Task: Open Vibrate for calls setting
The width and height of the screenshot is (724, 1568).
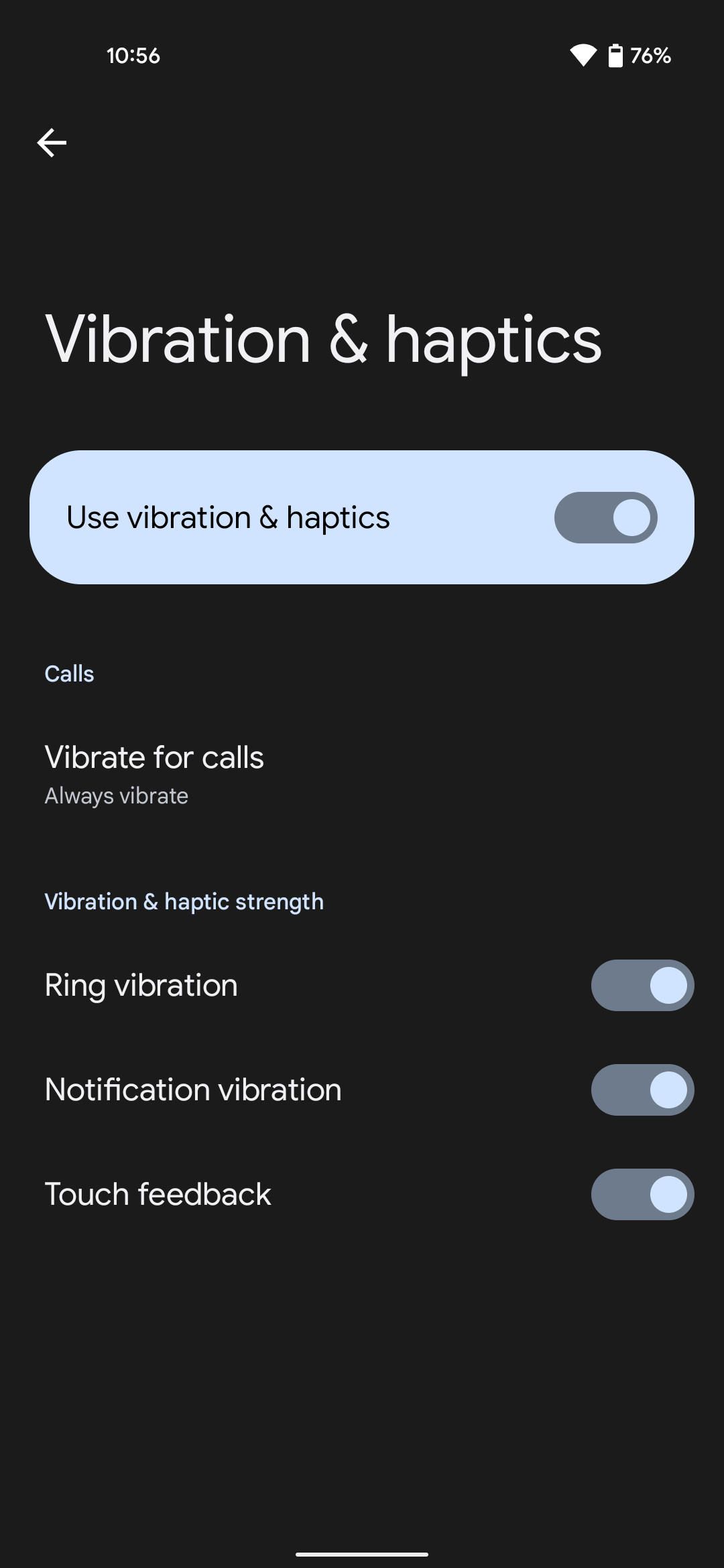Action: 154,774
